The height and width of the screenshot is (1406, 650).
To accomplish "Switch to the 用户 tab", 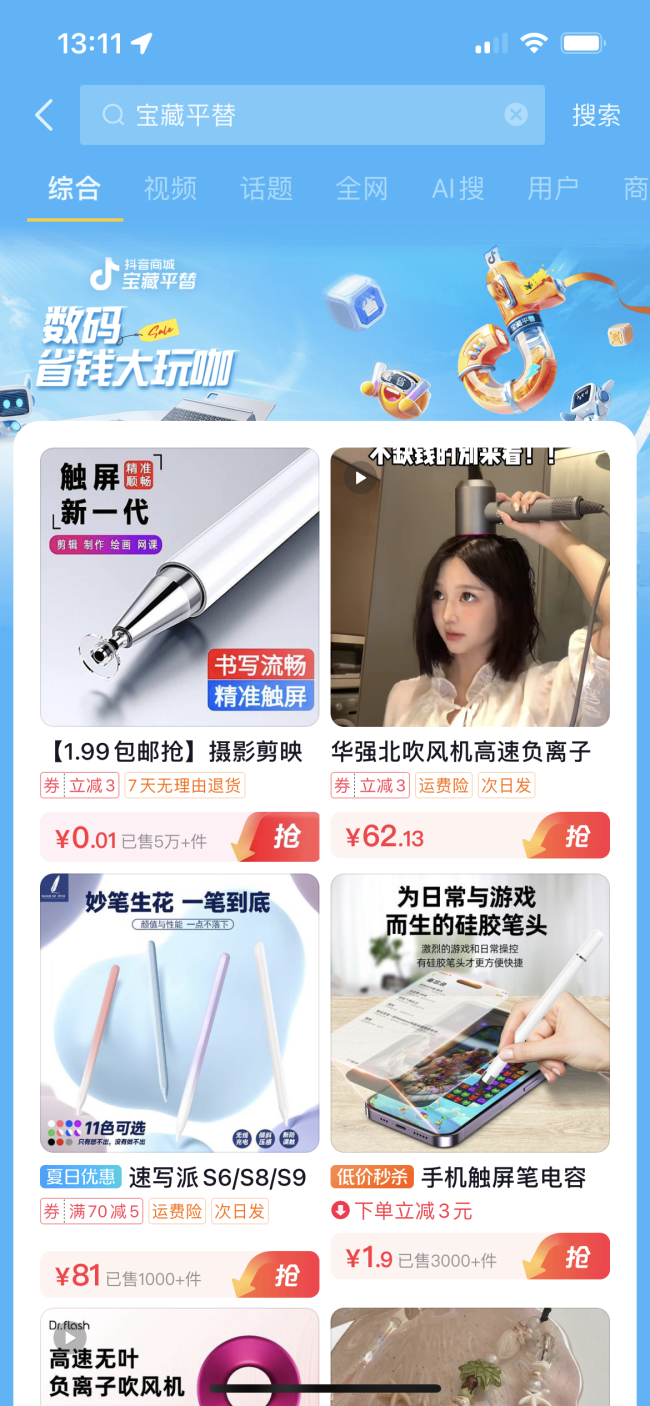I will click(553, 188).
